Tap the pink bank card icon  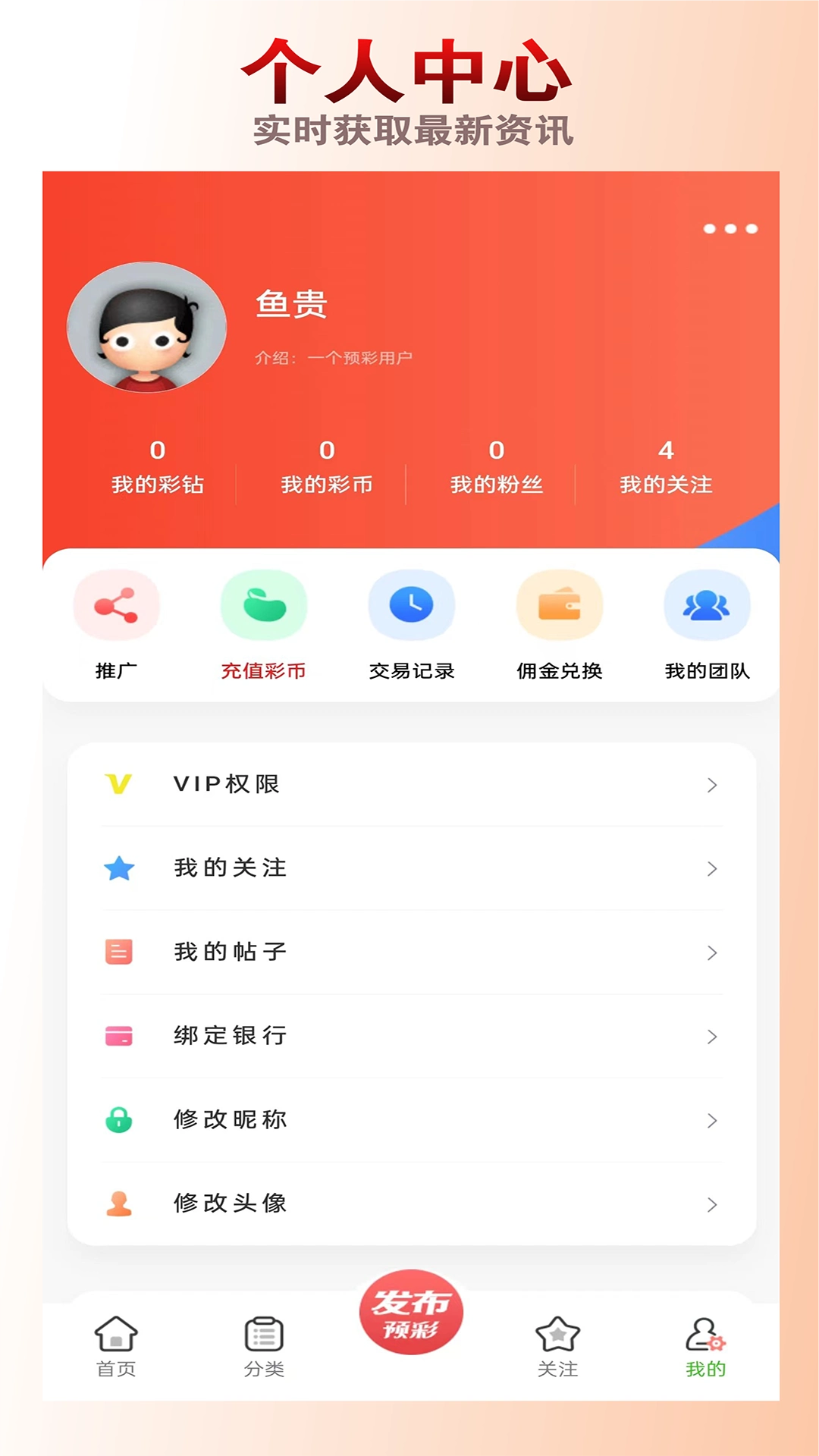pos(118,1035)
